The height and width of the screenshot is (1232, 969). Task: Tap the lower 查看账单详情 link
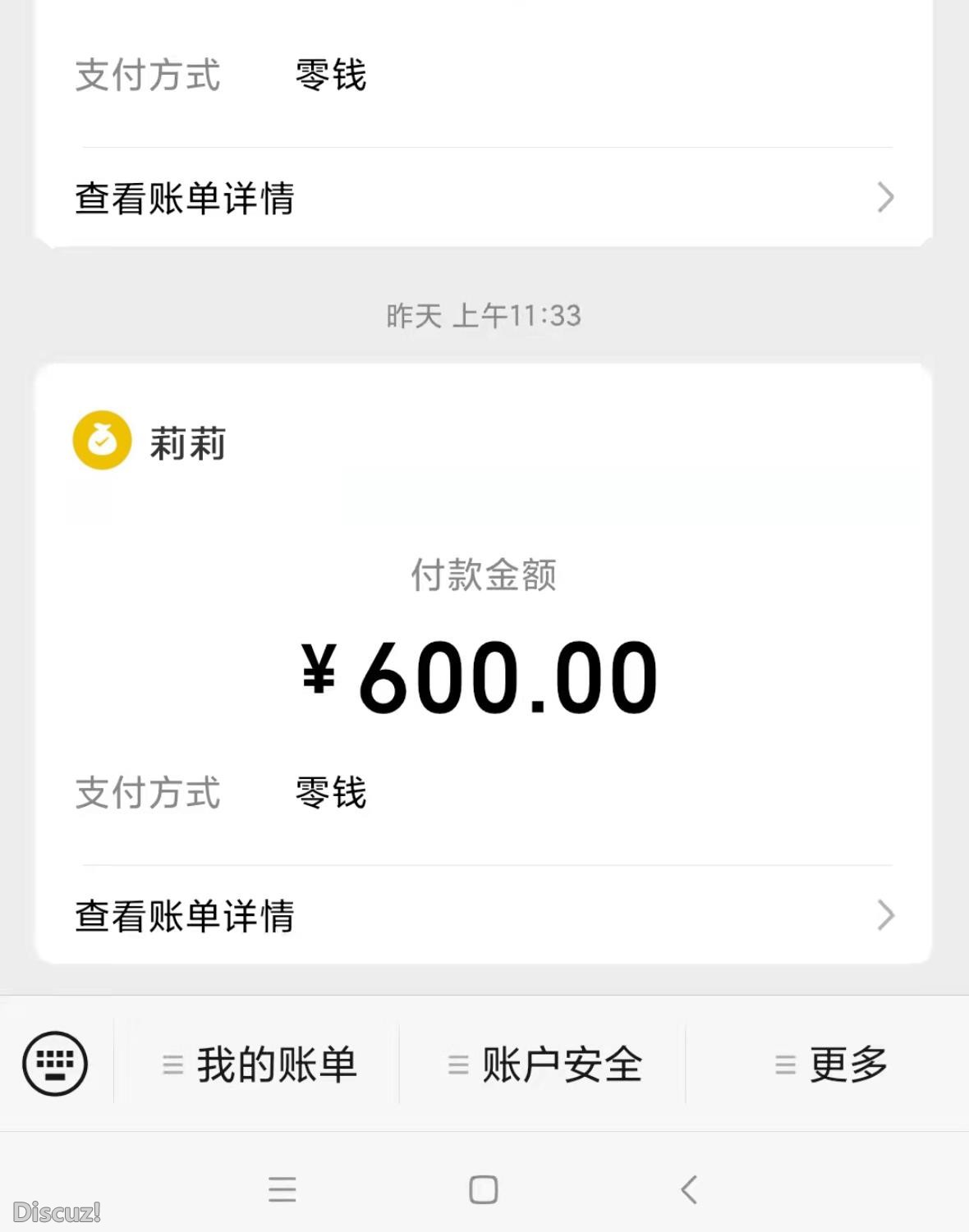click(186, 914)
